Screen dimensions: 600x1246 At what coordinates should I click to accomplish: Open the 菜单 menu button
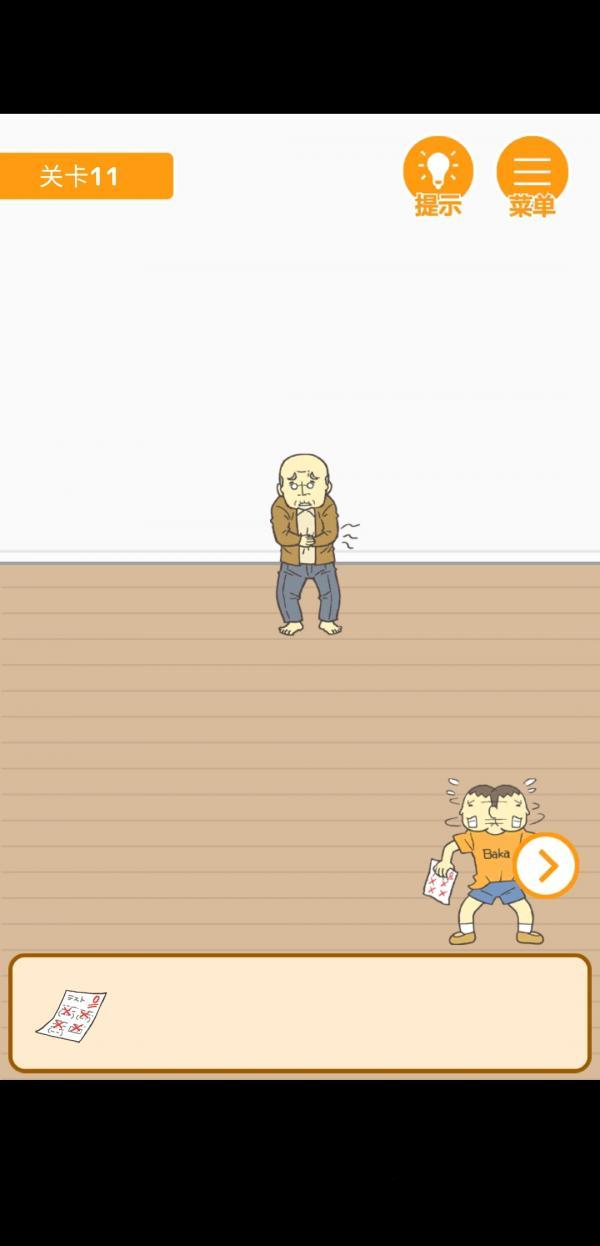[531, 173]
